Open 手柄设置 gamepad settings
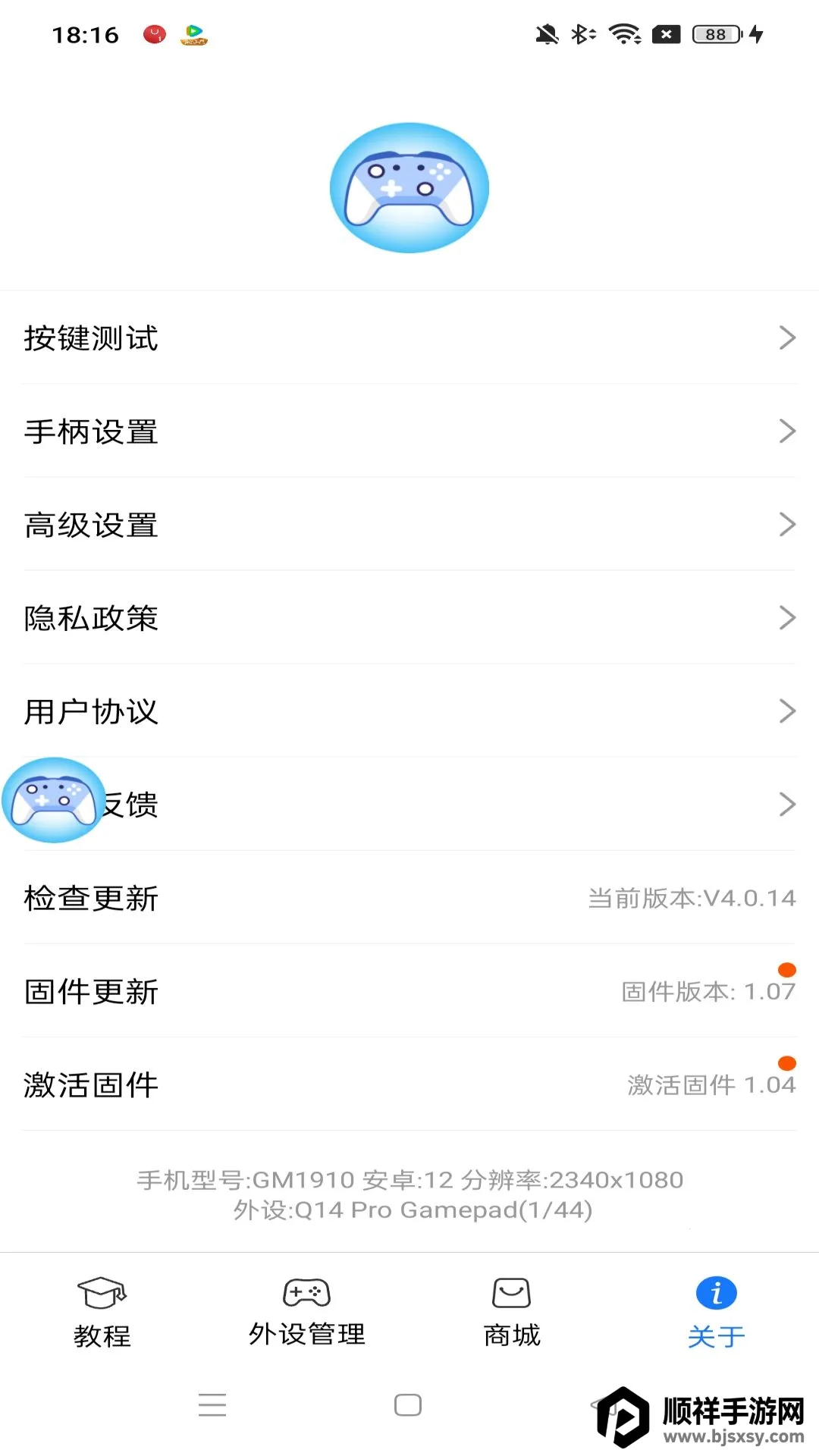Screen dimensions: 819x1456 click(x=409, y=431)
